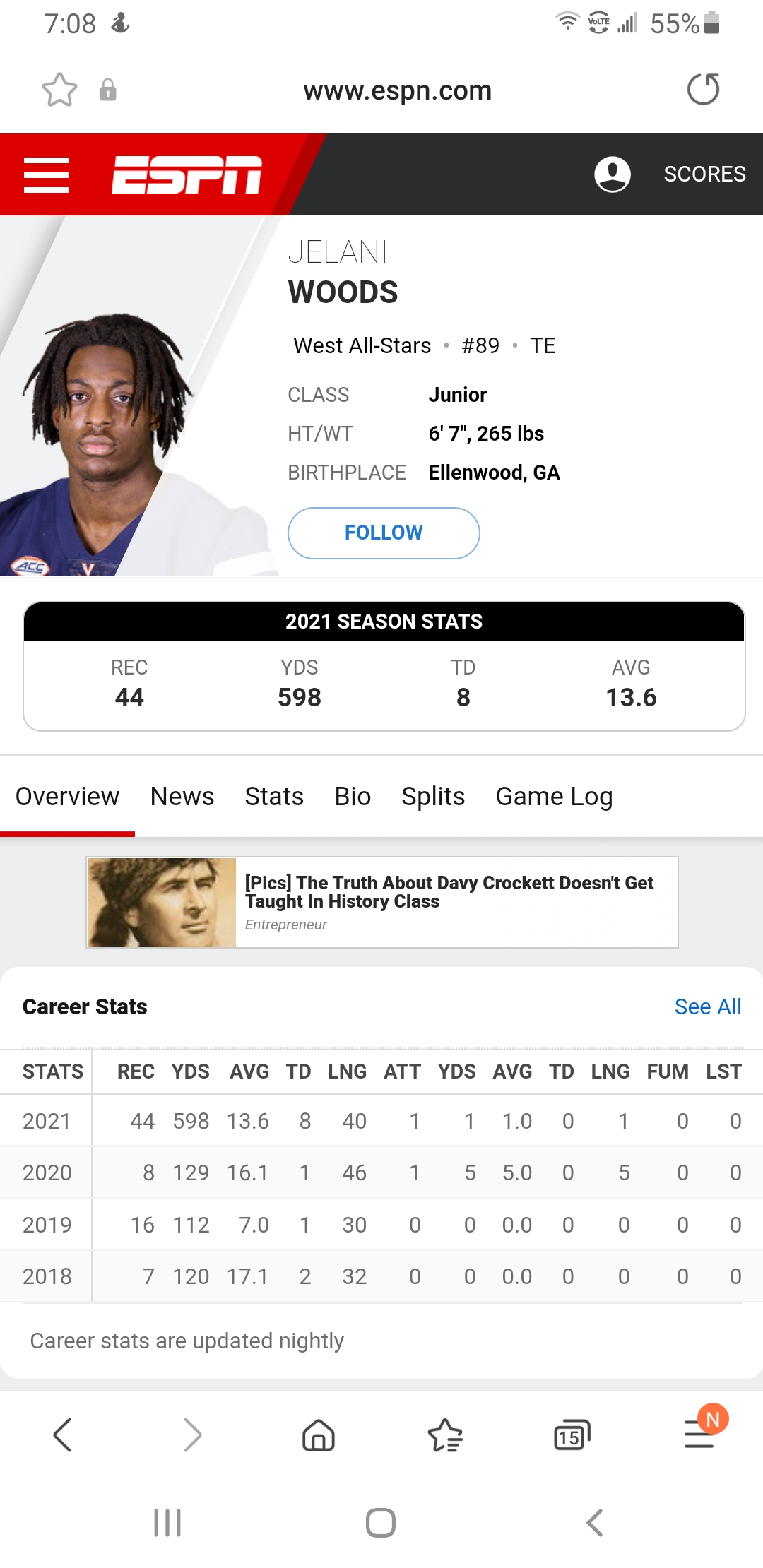Switch to the Stats tab
This screenshot has height=1568, width=763.
274,797
